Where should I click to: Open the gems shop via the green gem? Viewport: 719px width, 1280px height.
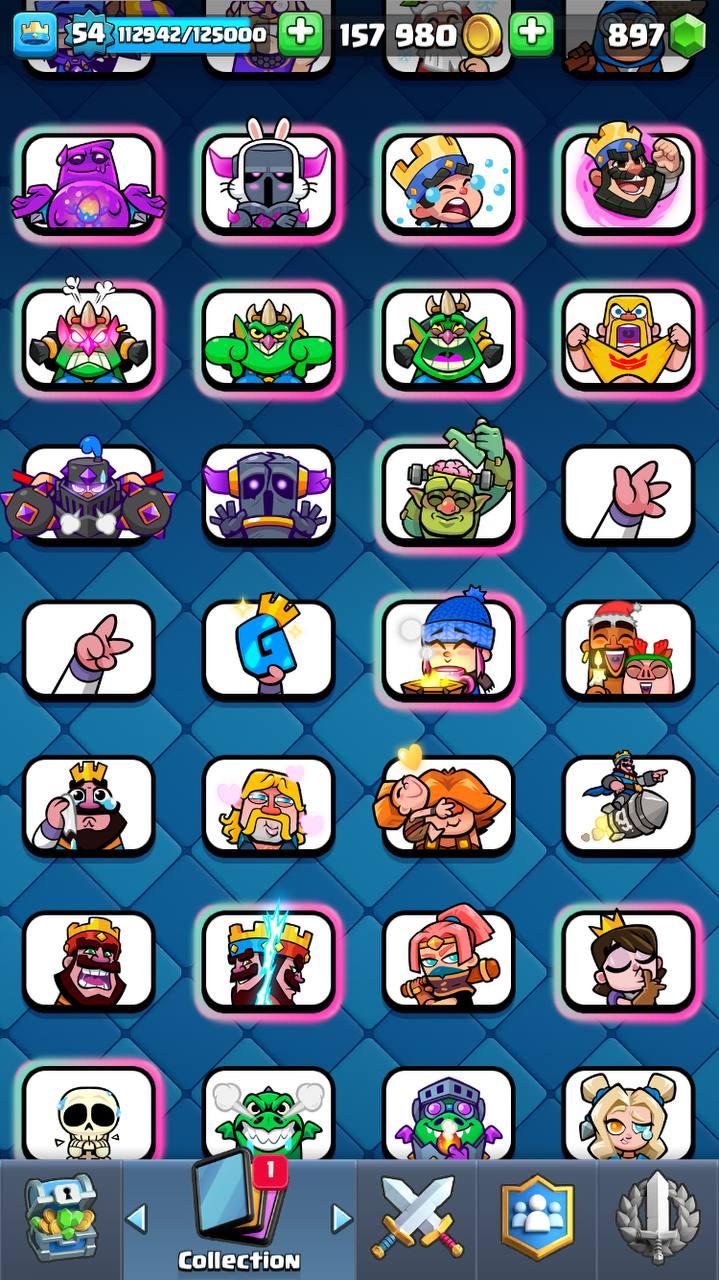tap(687, 36)
